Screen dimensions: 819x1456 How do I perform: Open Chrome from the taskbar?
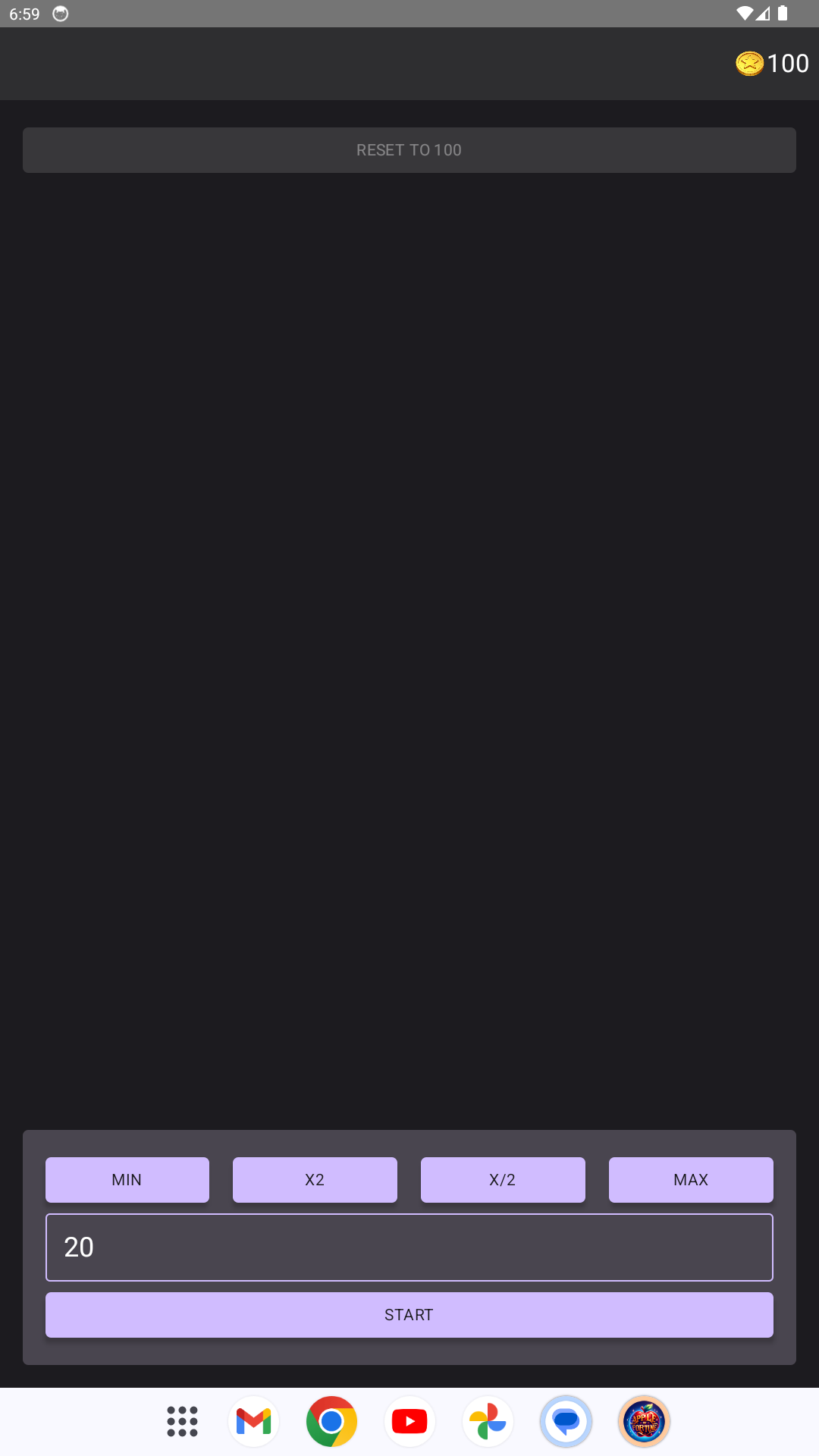[x=332, y=1422]
